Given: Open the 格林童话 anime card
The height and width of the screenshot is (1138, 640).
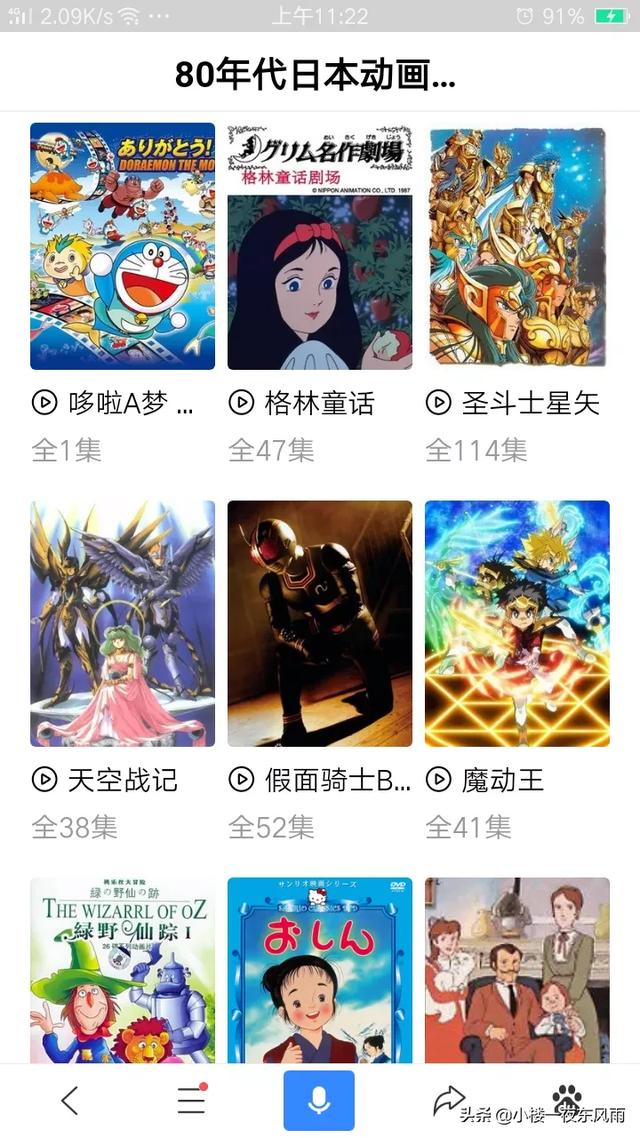Looking at the screenshot, I should coord(319,246).
